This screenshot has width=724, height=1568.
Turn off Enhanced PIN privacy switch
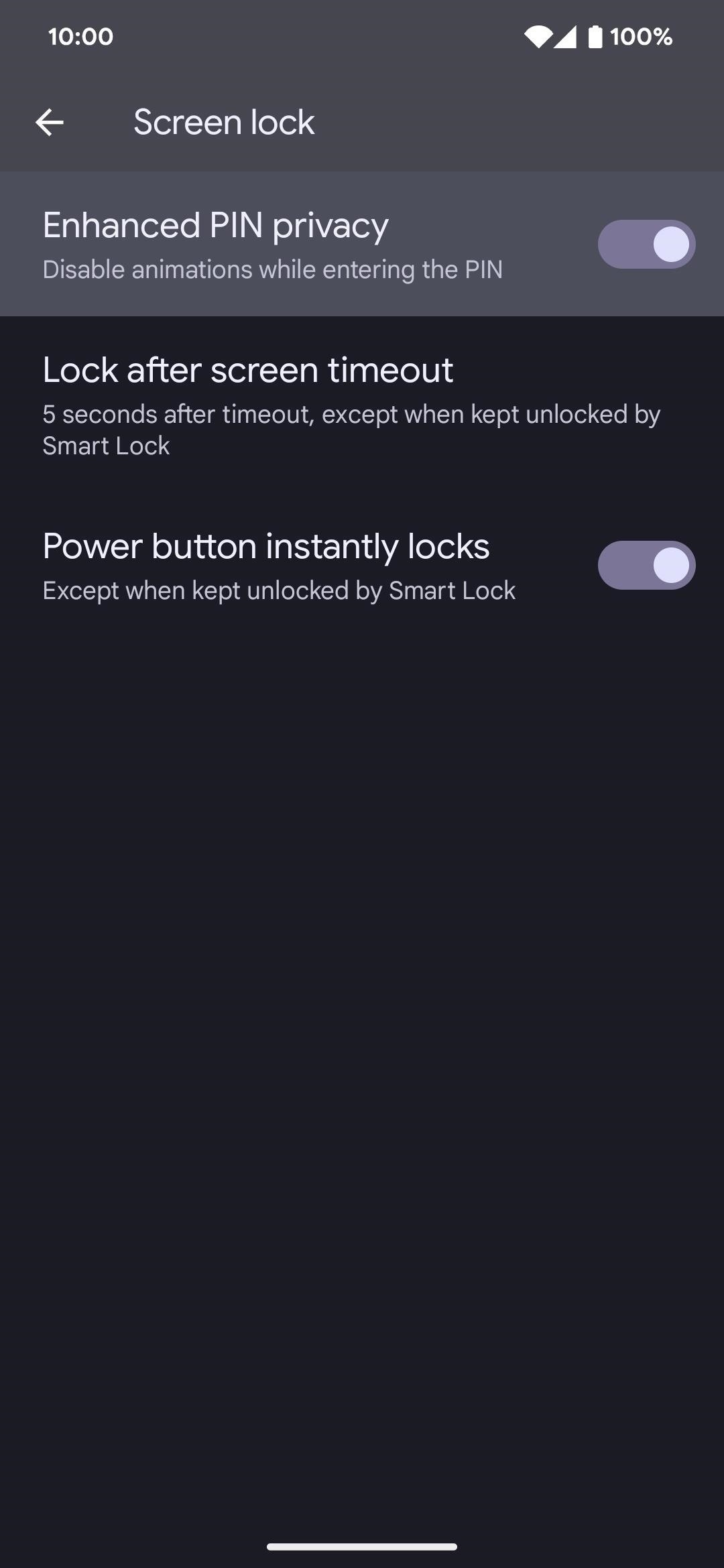point(646,244)
